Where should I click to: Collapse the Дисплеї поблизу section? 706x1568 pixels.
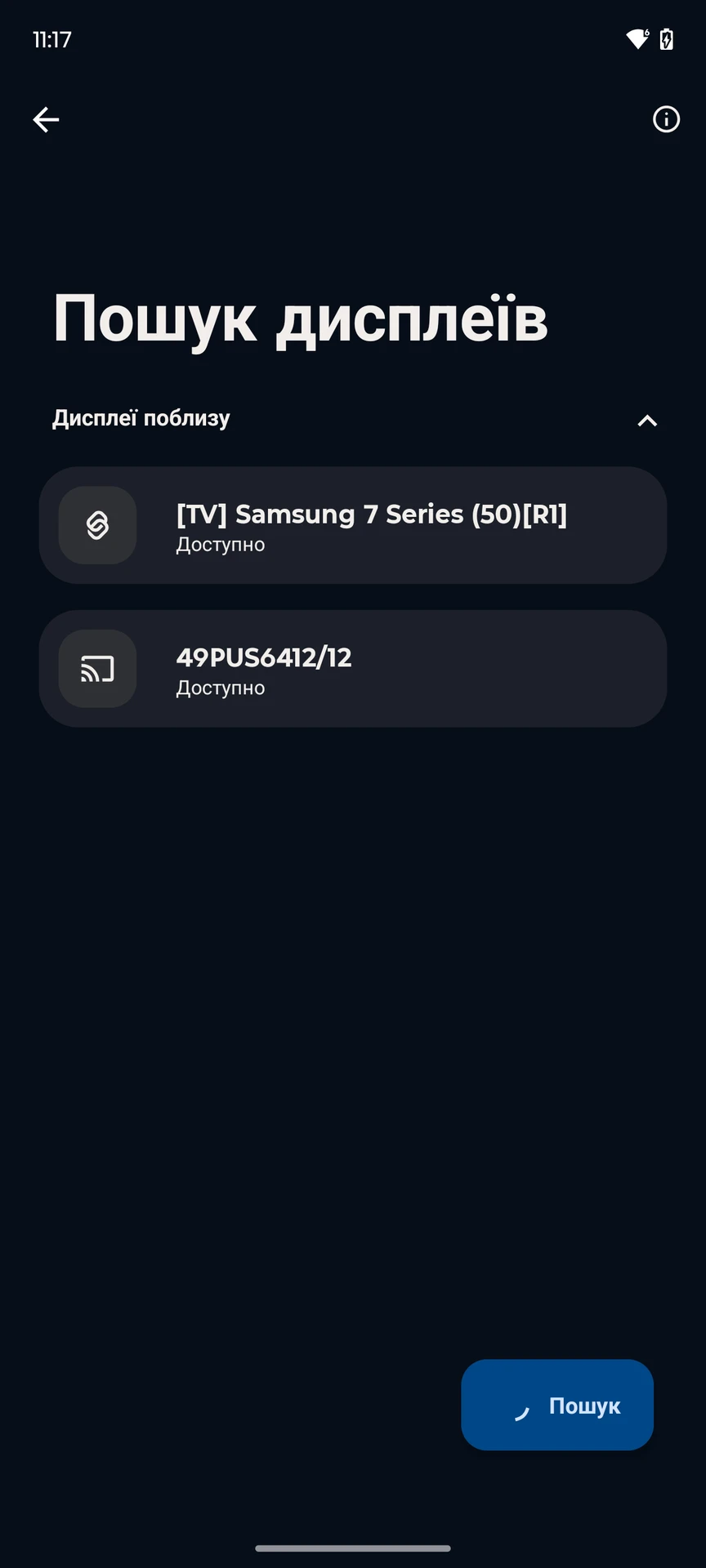[647, 421]
